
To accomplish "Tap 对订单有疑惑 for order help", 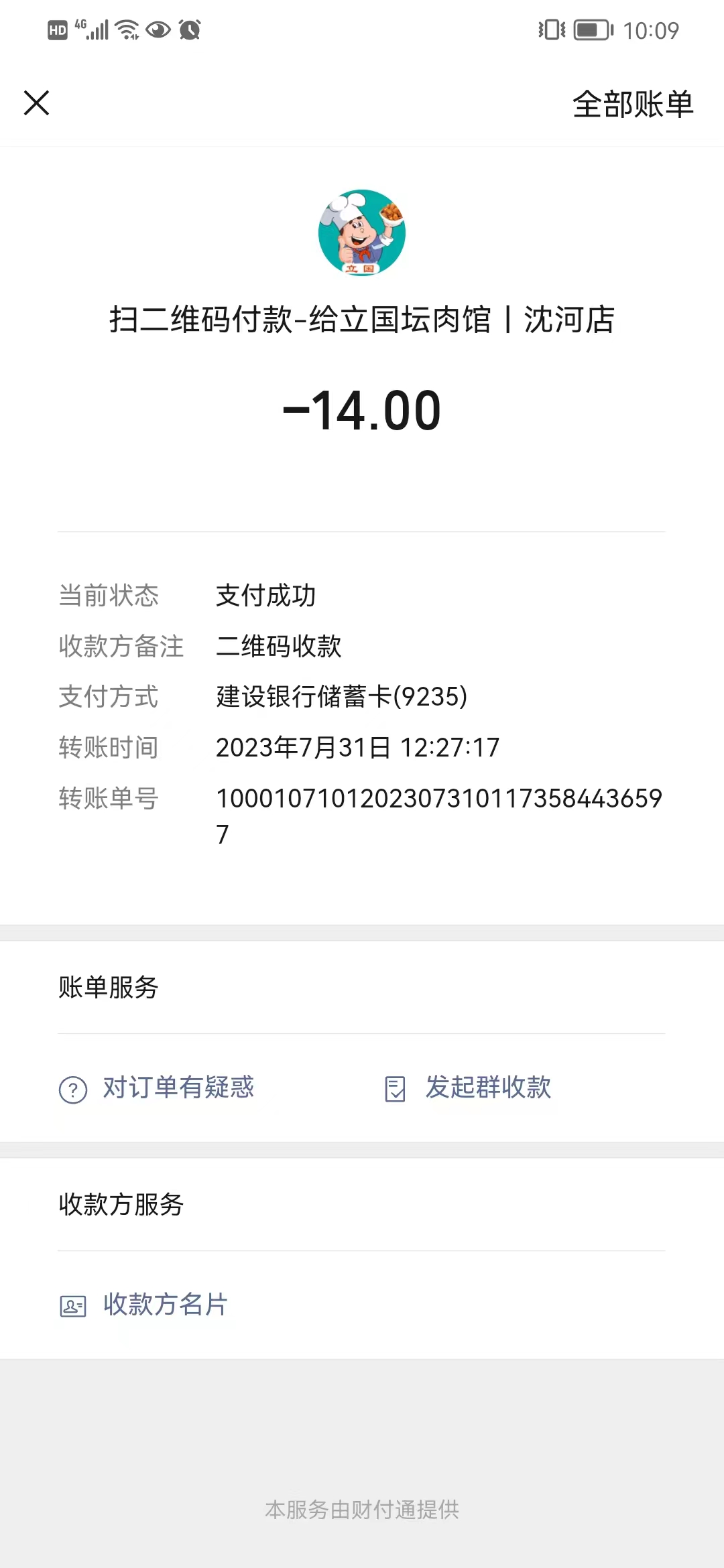I will click(158, 1088).
